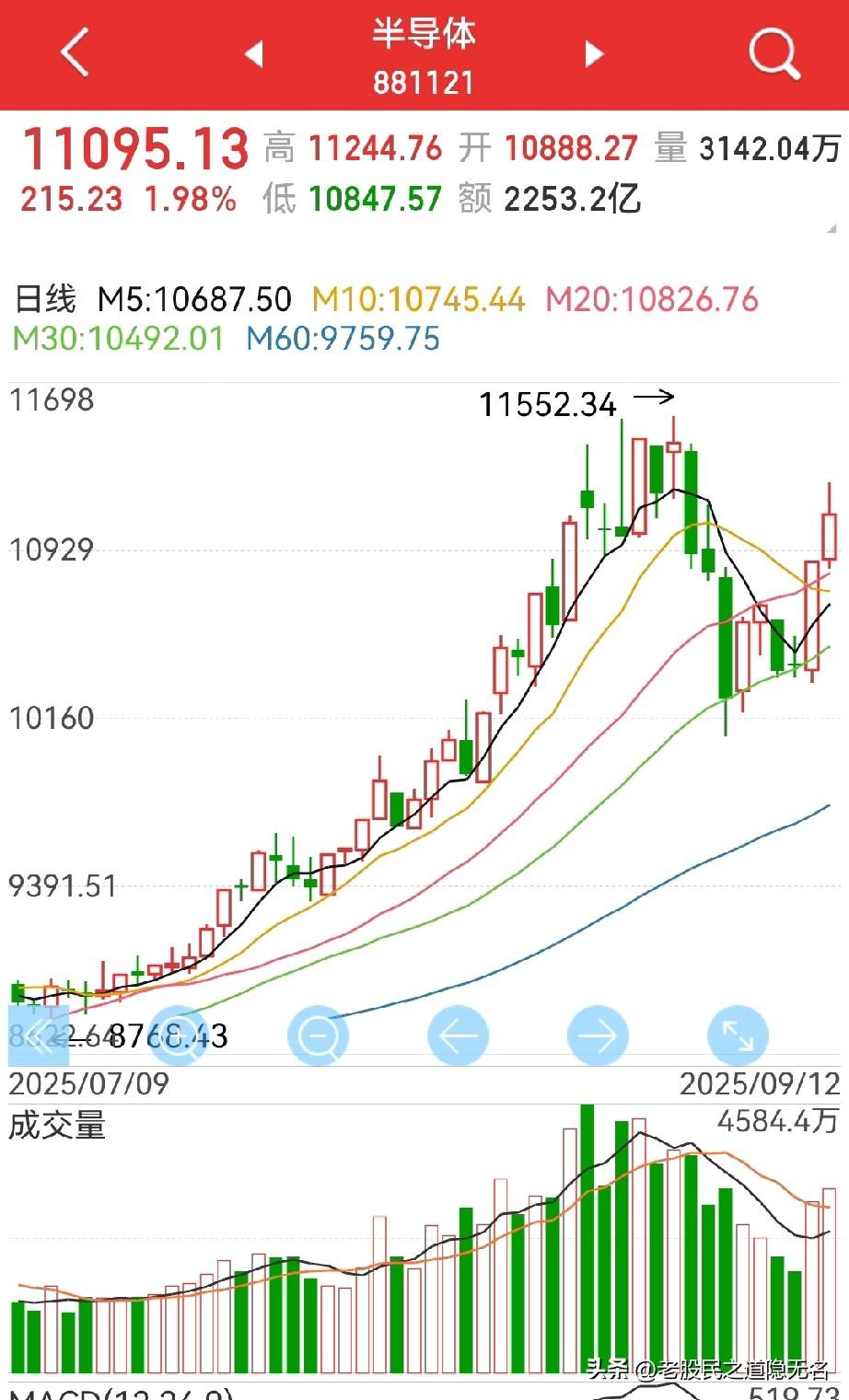Switch to the next stock sector
849x1400 pixels.
tap(595, 53)
